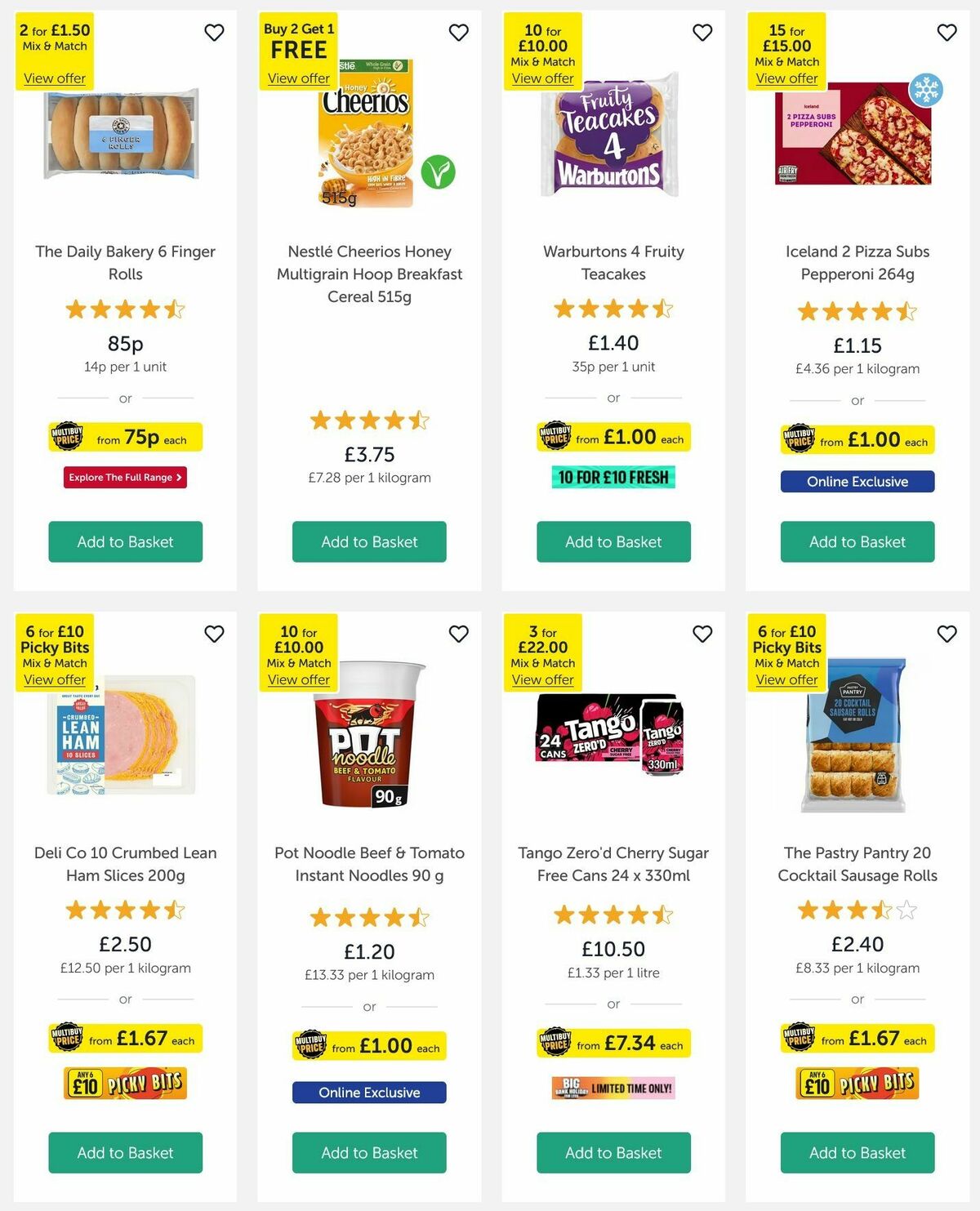Add Tango Zero'd Cherry cans to Basket
This screenshot has height=1211, width=980.
(x=612, y=1153)
